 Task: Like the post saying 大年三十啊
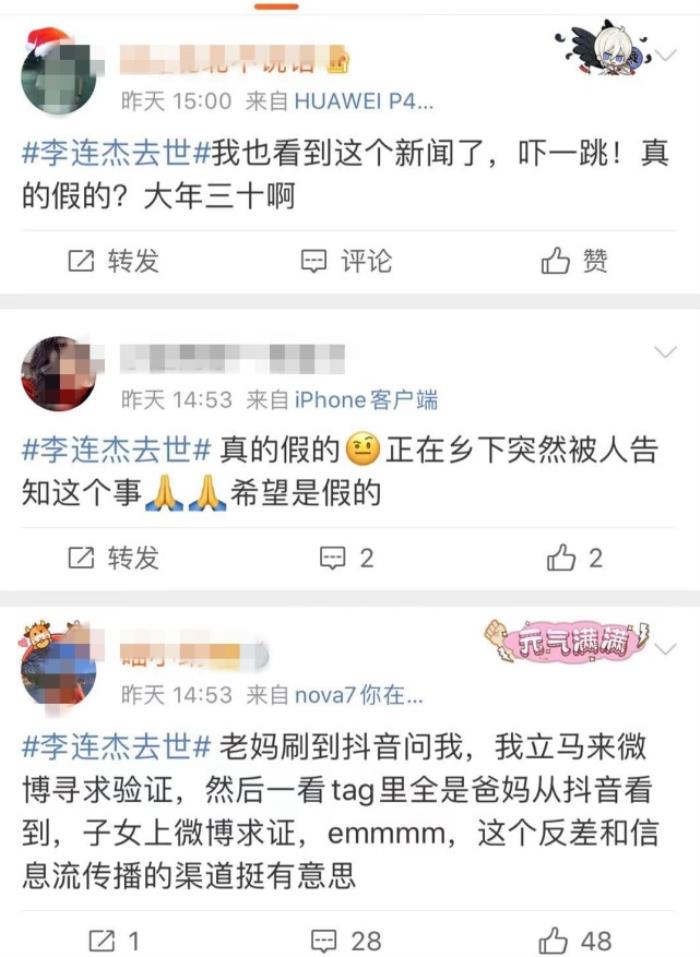[574, 262]
